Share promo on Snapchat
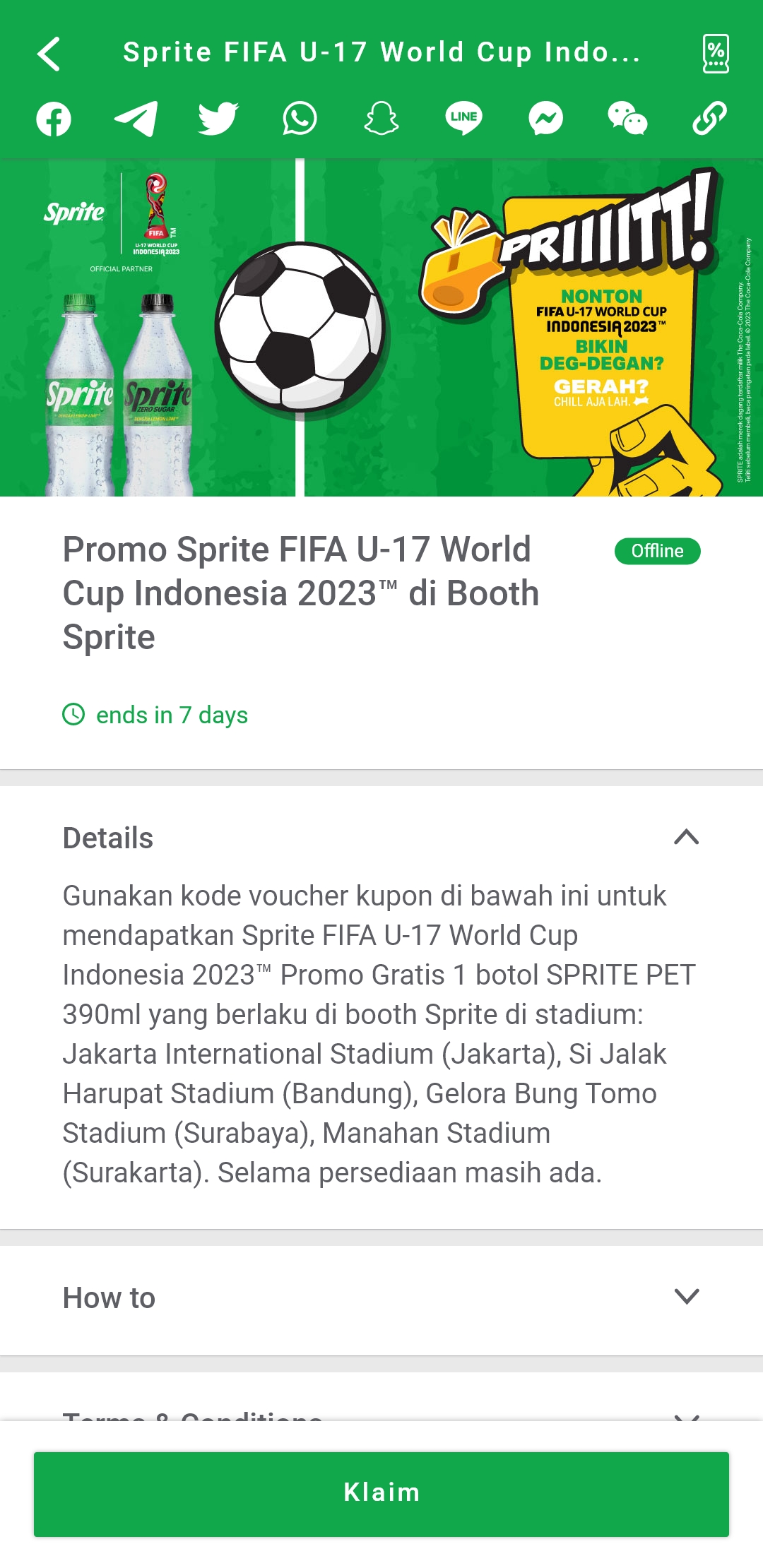 click(x=381, y=119)
